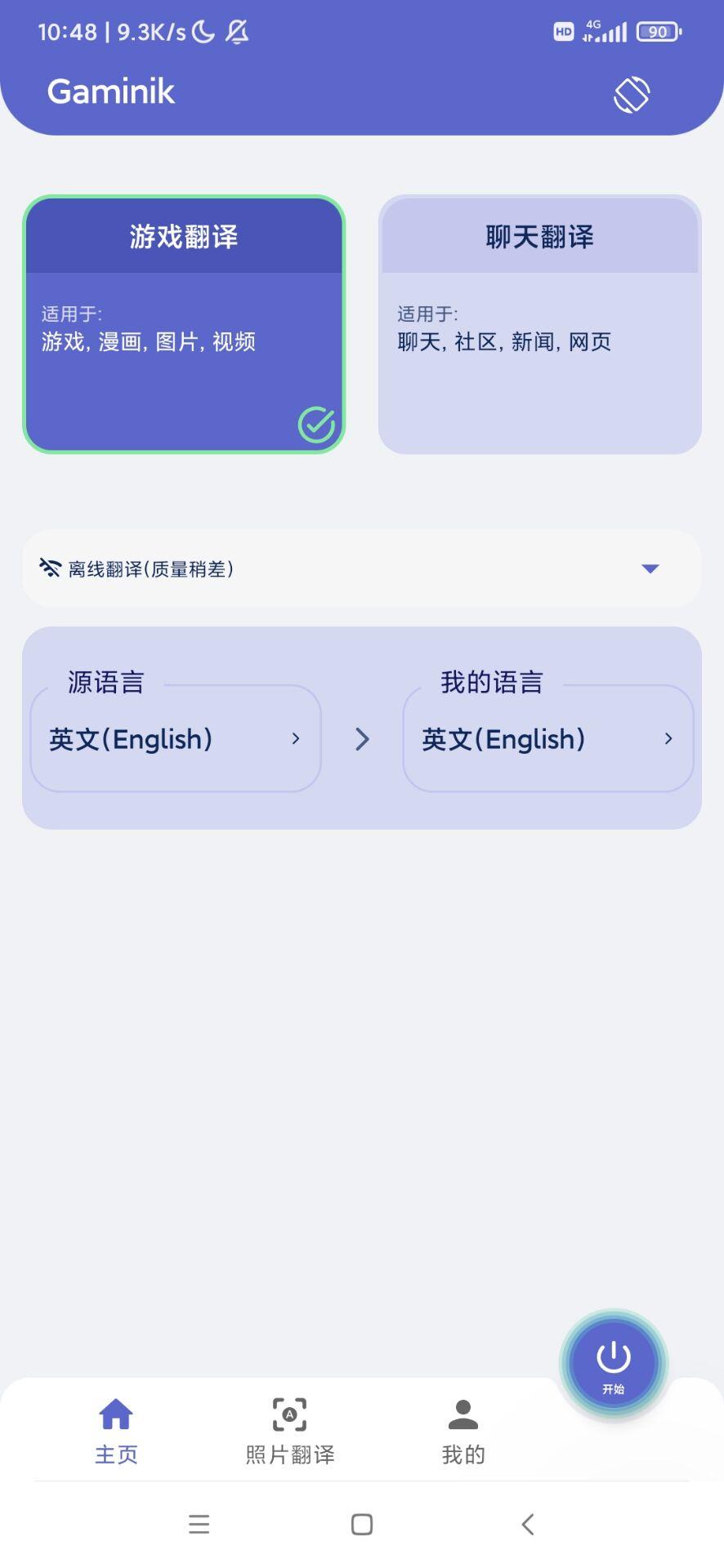Viewport: 724px width, 1568px height.
Task: Expand the offline translation dropdown
Action: (x=650, y=568)
